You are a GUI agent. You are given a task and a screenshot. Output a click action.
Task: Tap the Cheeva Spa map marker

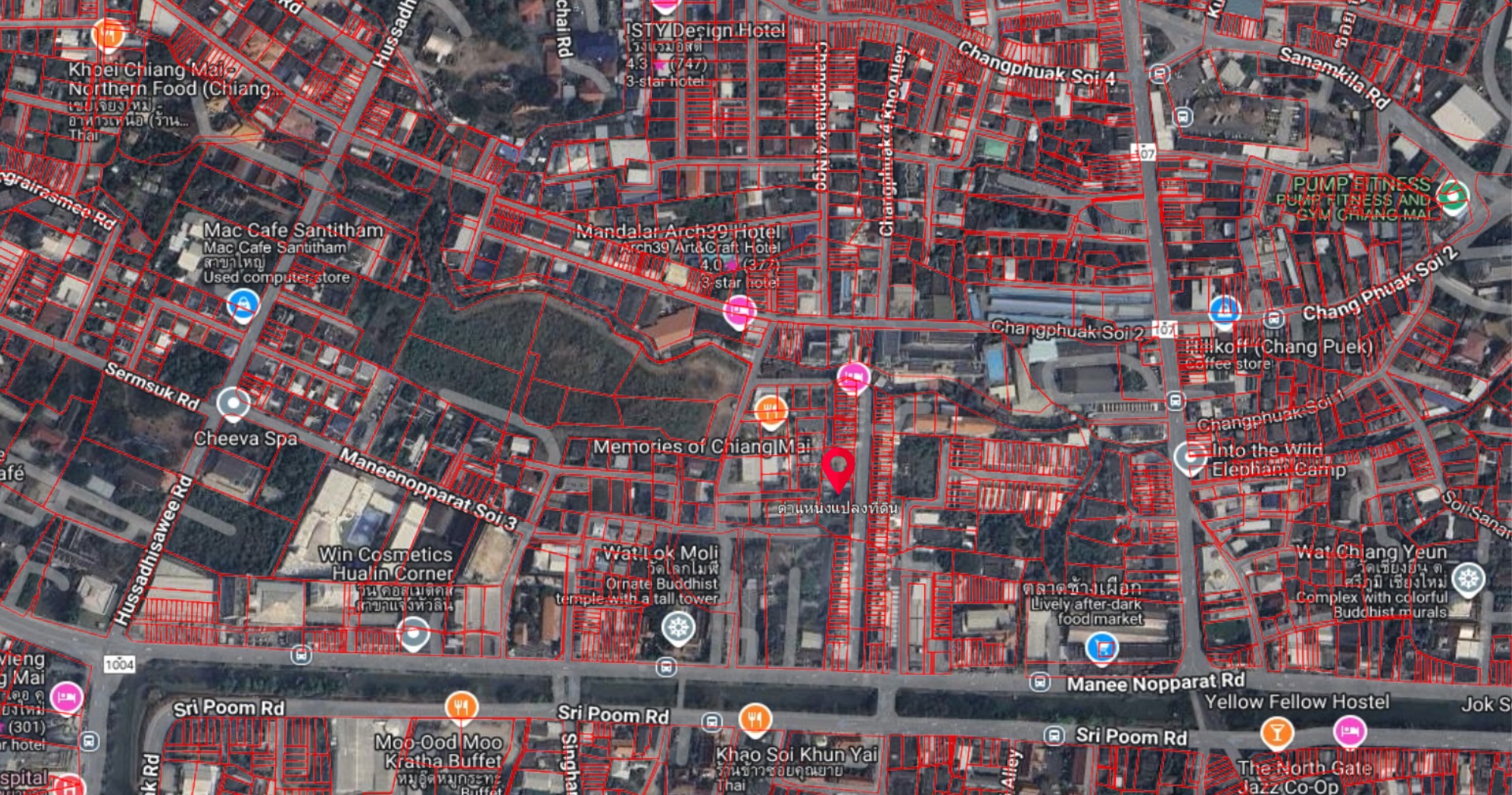(x=233, y=403)
